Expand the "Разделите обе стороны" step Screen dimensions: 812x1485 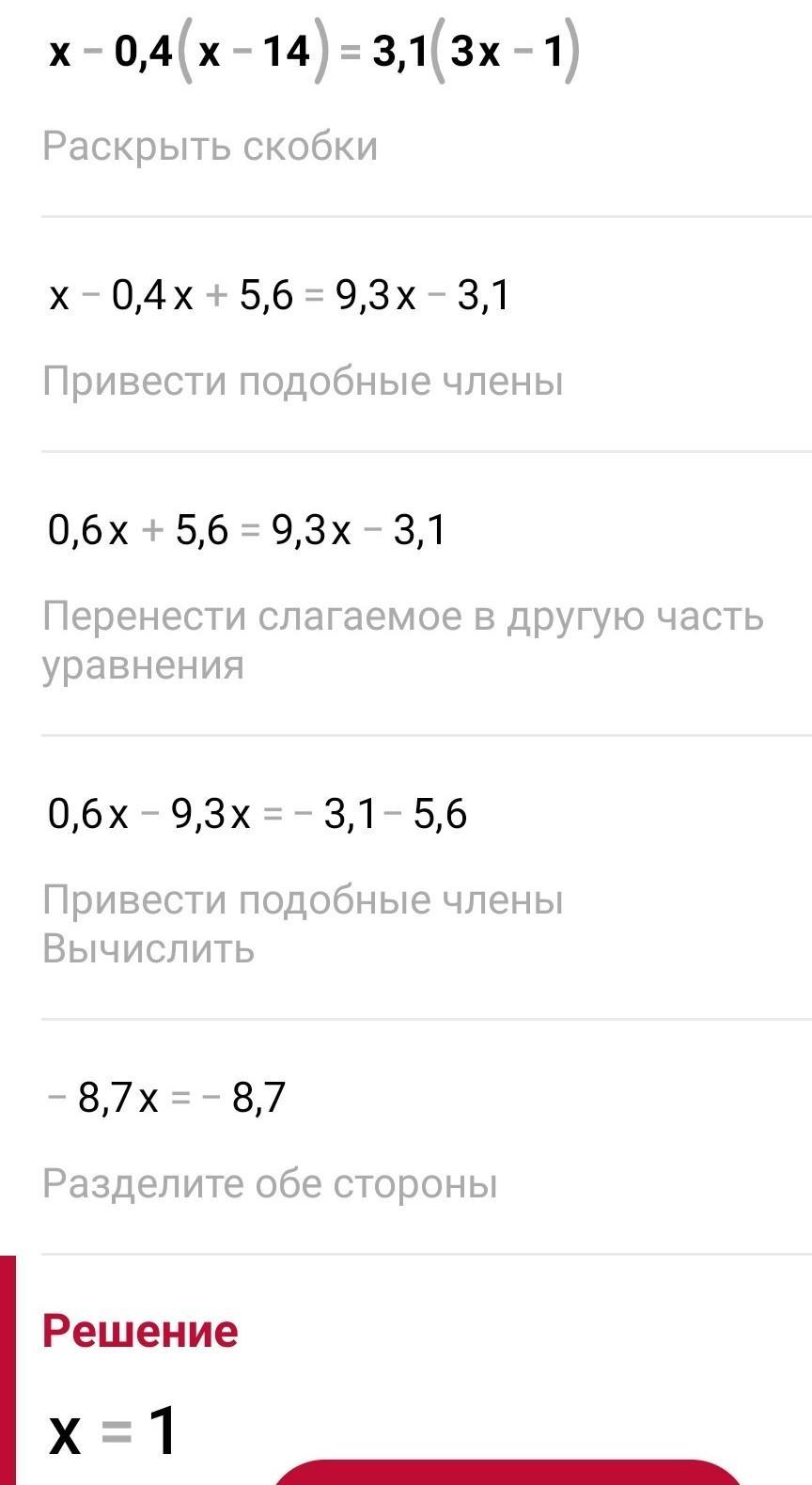point(270,1184)
